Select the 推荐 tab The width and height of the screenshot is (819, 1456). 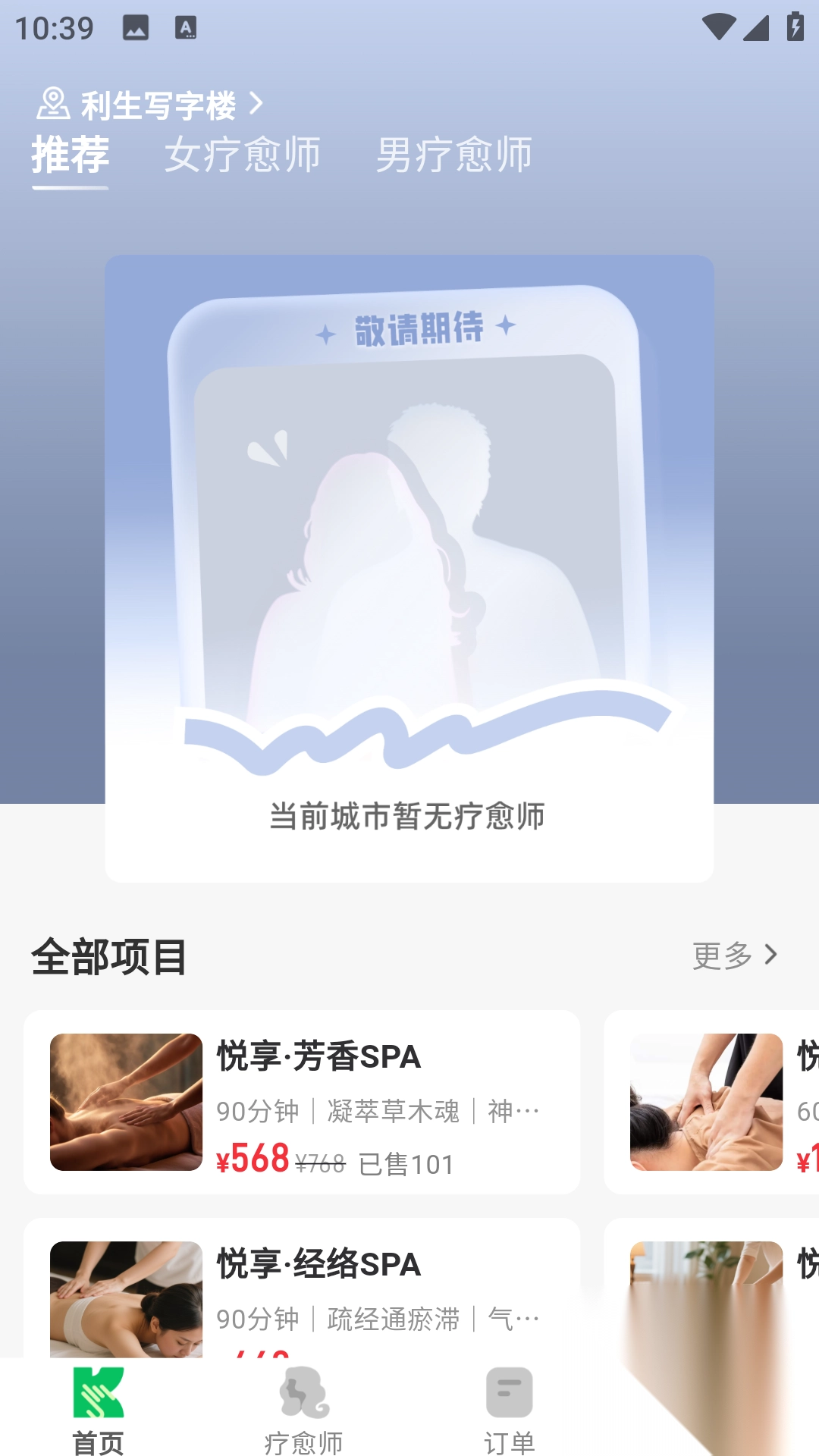click(x=71, y=155)
